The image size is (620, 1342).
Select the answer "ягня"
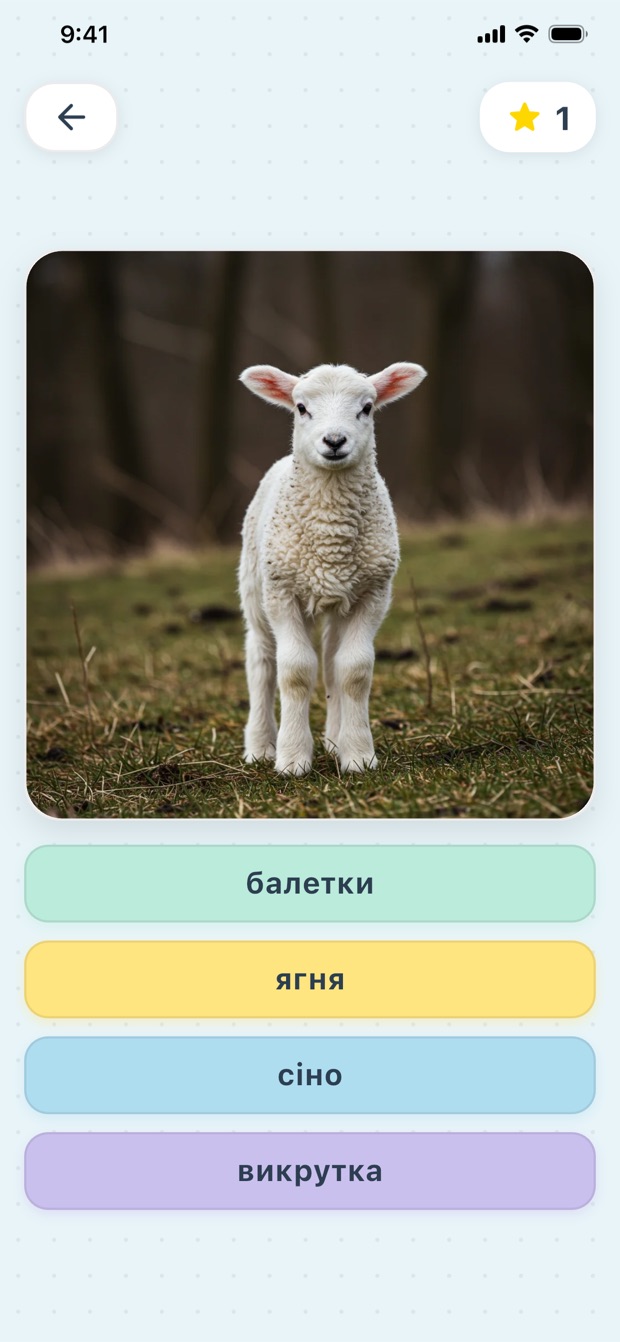pyautogui.click(x=310, y=979)
